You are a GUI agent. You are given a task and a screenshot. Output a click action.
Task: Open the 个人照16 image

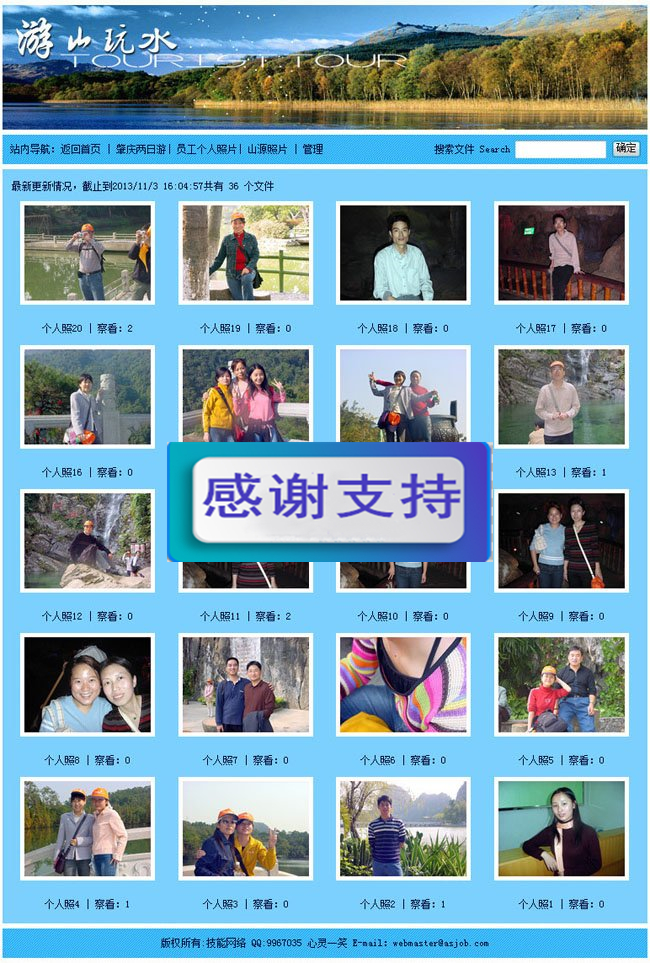click(x=87, y=396)
